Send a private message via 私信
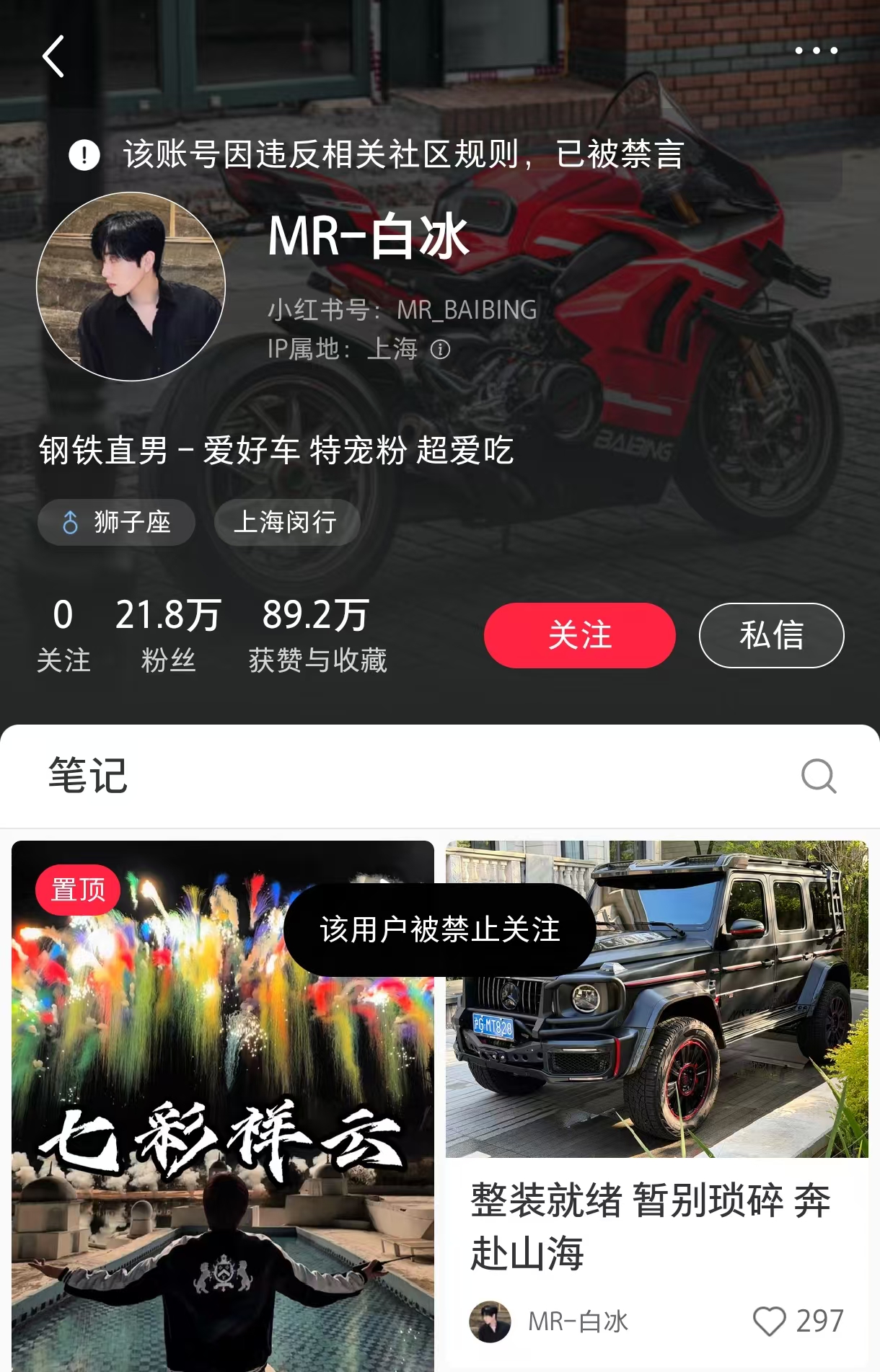Screen dimensions: 880x1372 click(771, 635)
